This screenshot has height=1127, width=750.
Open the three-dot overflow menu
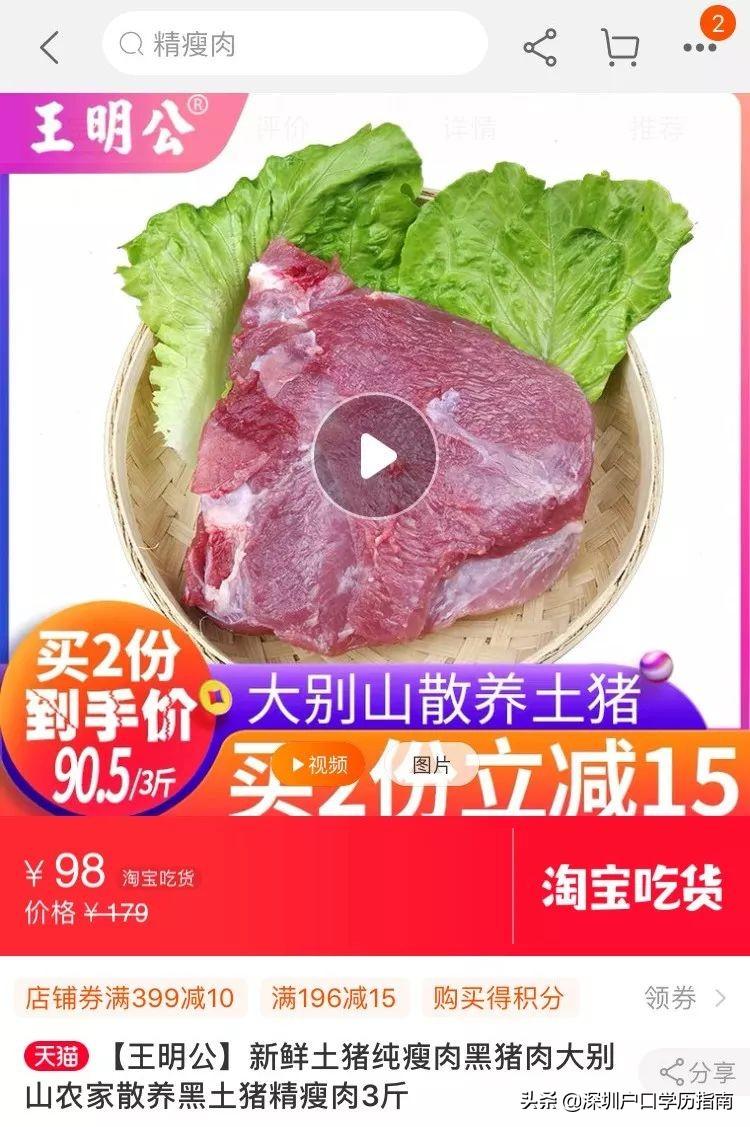point(700,47)
